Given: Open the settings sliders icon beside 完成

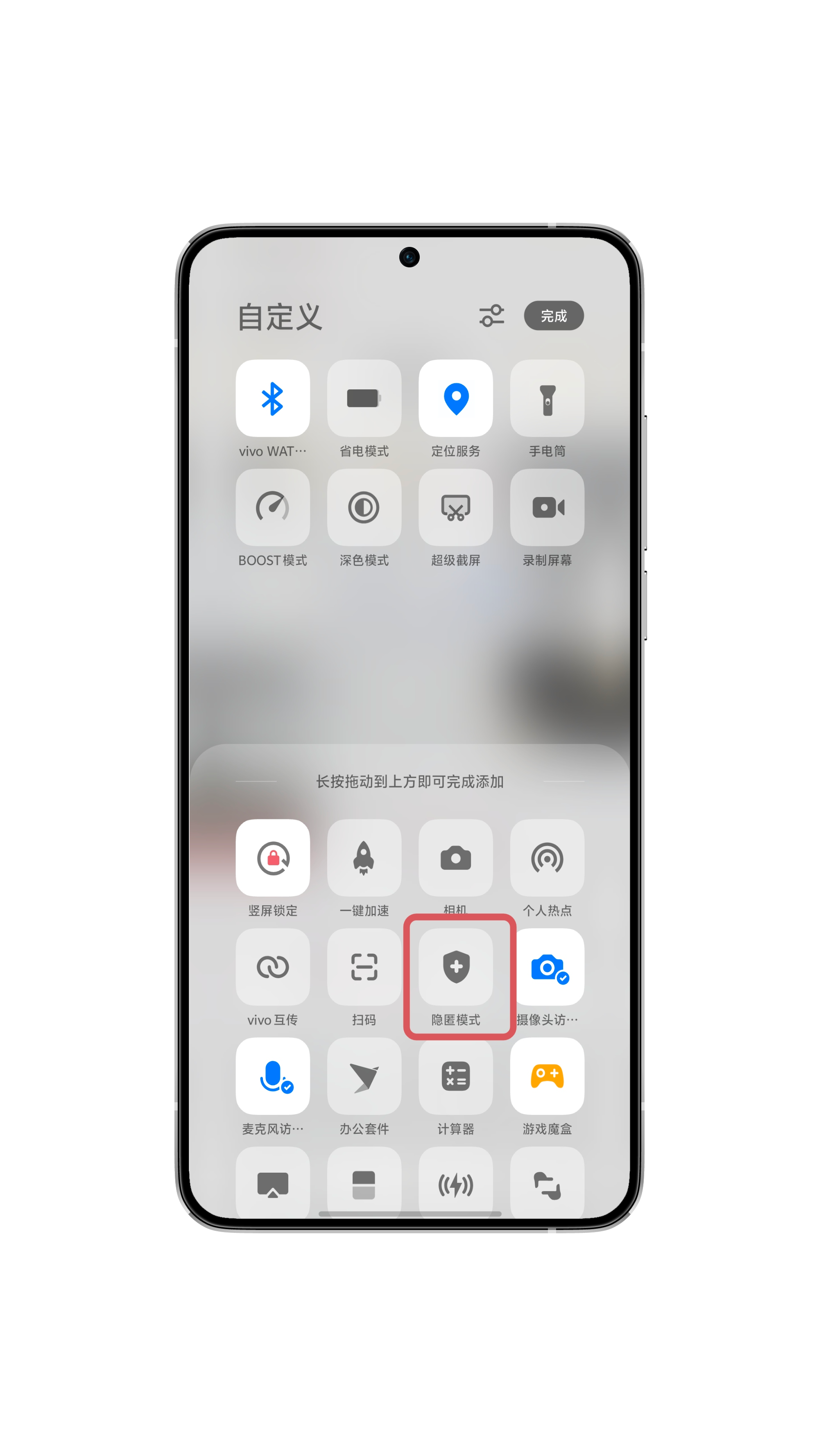Looking at the screenshot, I should click(x=491, y=315).
